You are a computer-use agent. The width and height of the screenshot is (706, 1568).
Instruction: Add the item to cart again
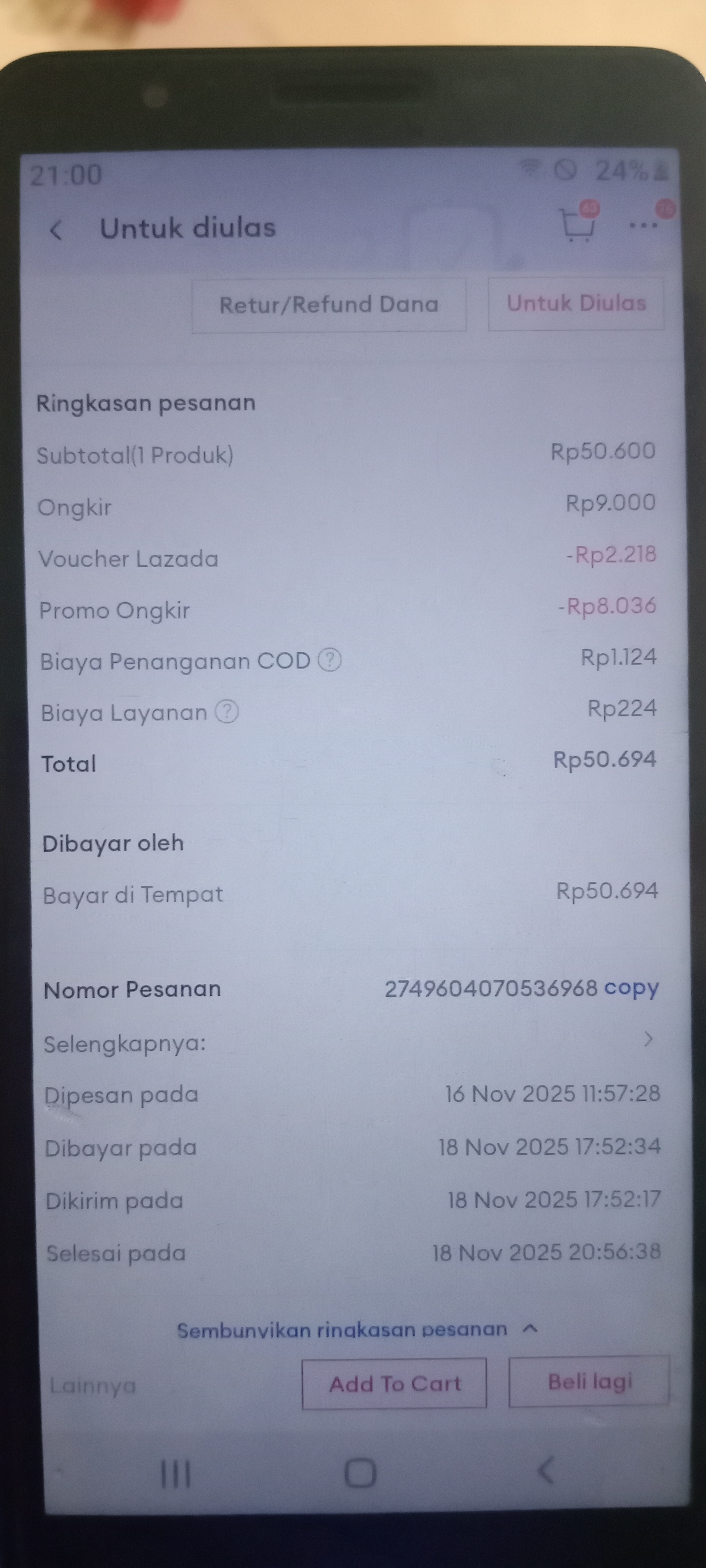point(394,1384)
